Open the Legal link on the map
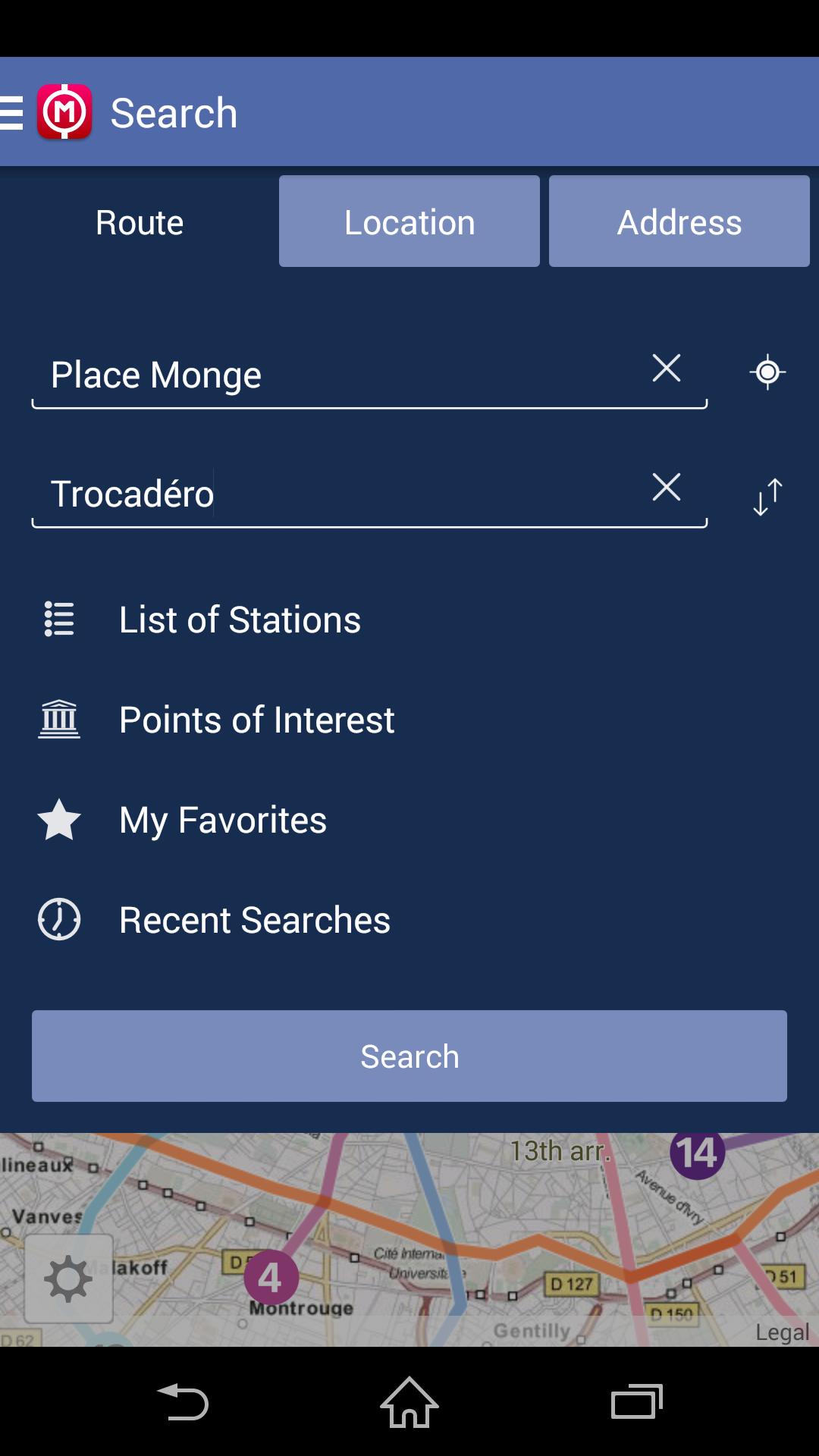This screenshot has height=1456, width=819. 782,1332
